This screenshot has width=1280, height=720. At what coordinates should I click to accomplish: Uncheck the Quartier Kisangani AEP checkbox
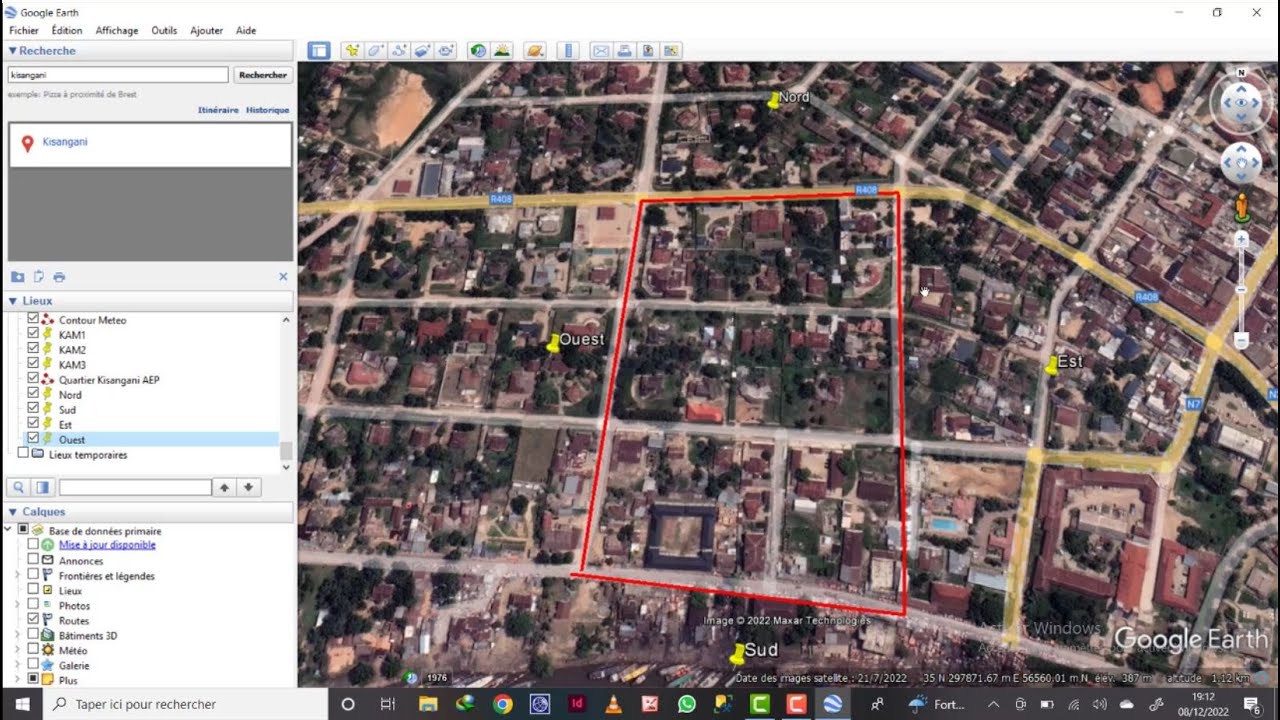coord(33,379)
